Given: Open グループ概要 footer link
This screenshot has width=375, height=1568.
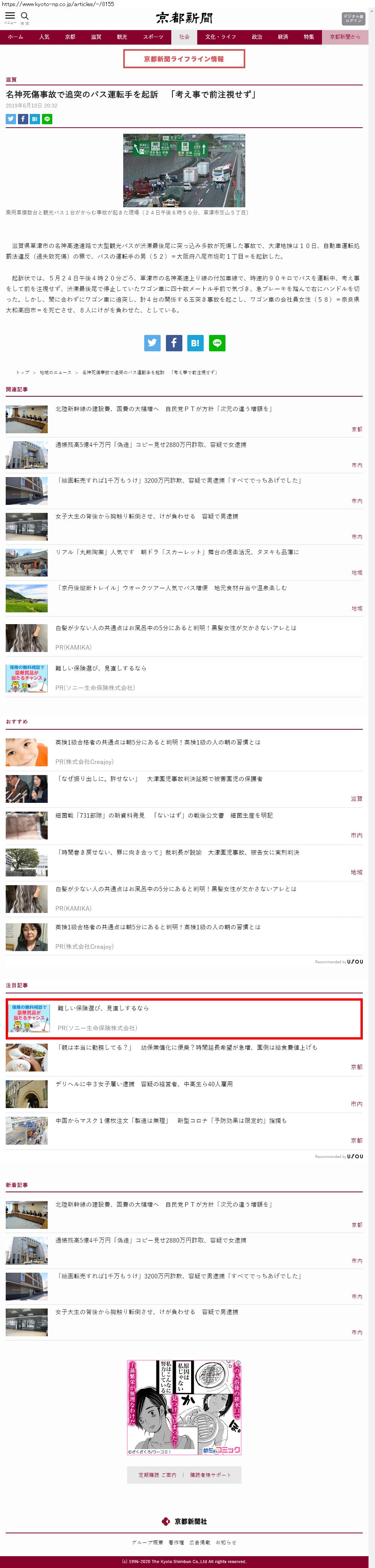Looking at the screenshot, I should [147, 1542].
